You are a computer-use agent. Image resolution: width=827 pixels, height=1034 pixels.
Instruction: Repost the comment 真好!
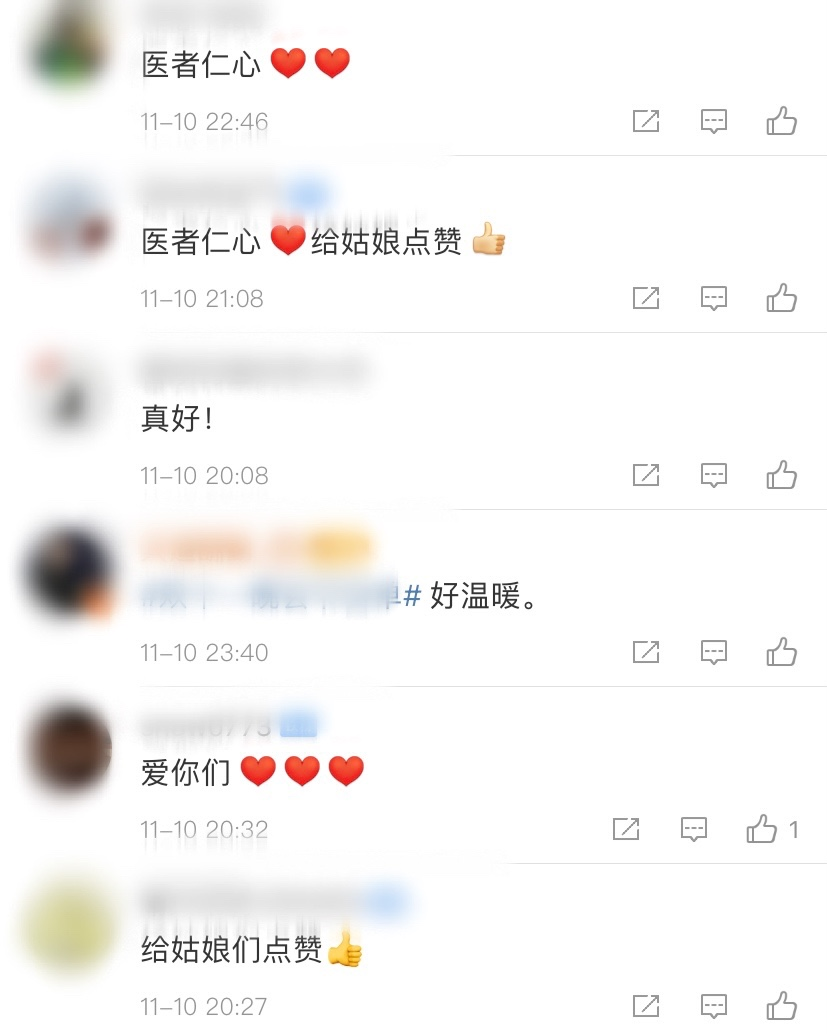tap(646, 475)
